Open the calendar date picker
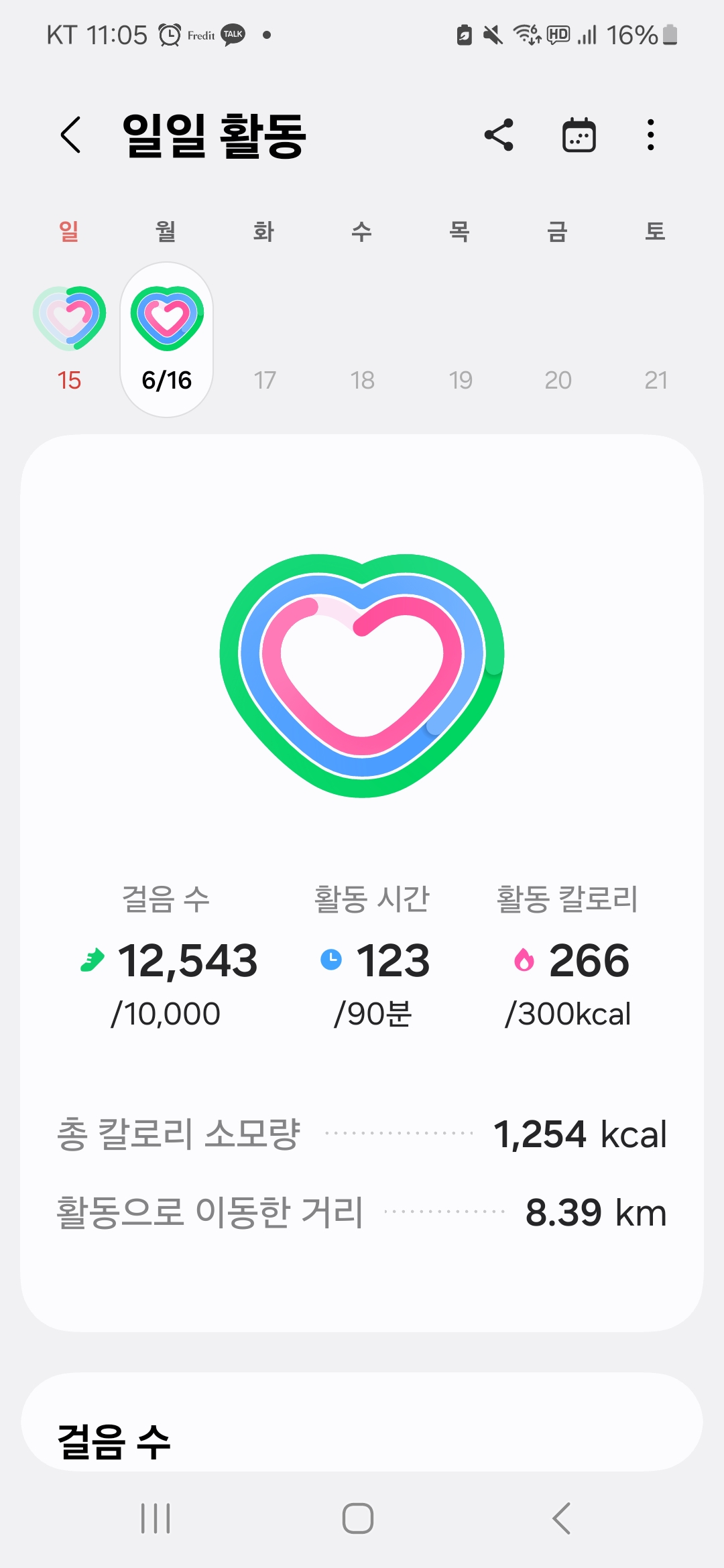 (579, 135)
